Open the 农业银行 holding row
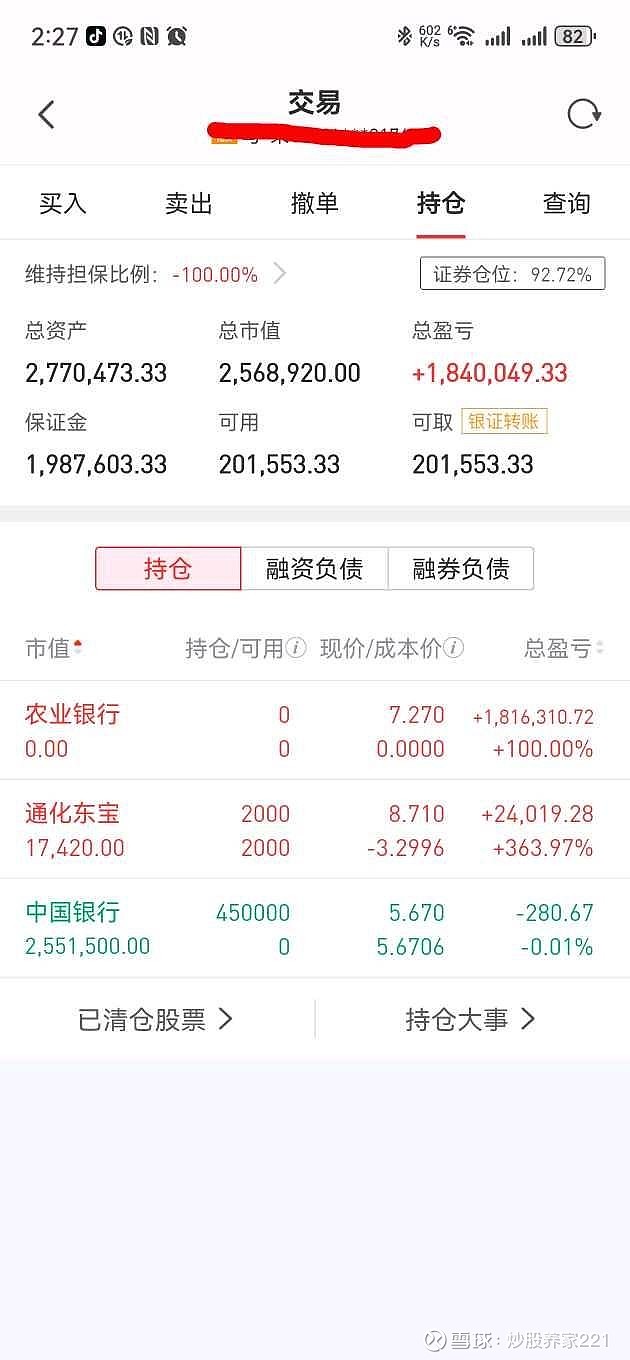 [x=315, y=731]
